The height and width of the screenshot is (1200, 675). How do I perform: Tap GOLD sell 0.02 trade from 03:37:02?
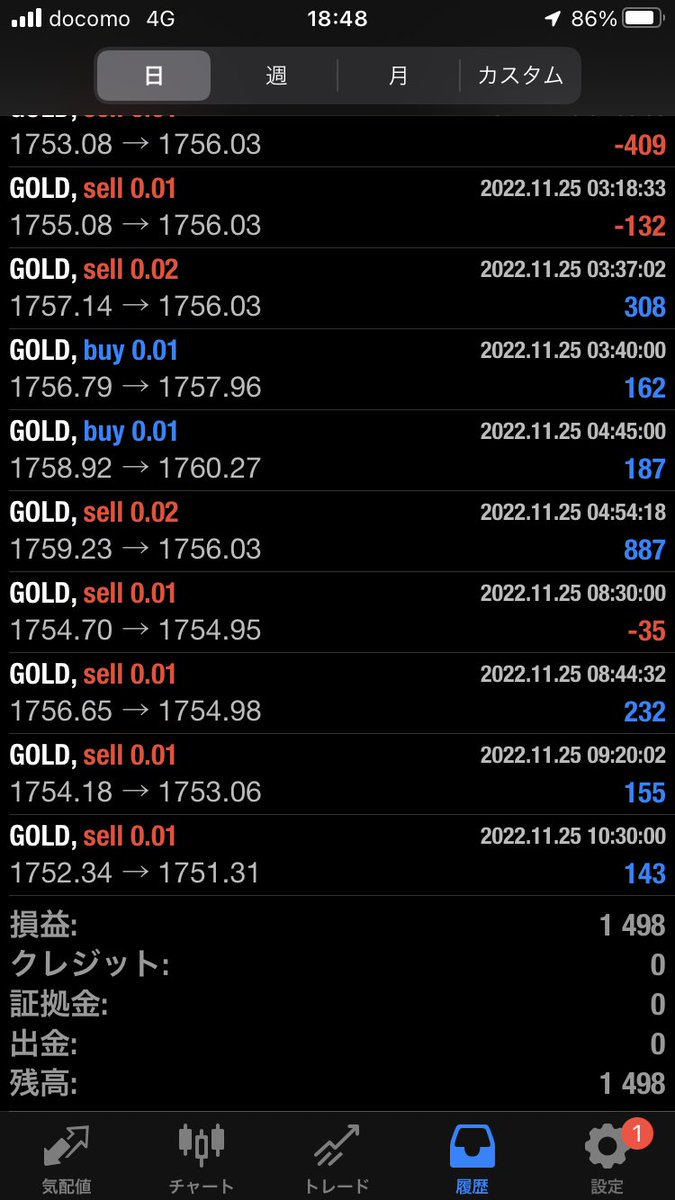(x=337, y=288)
